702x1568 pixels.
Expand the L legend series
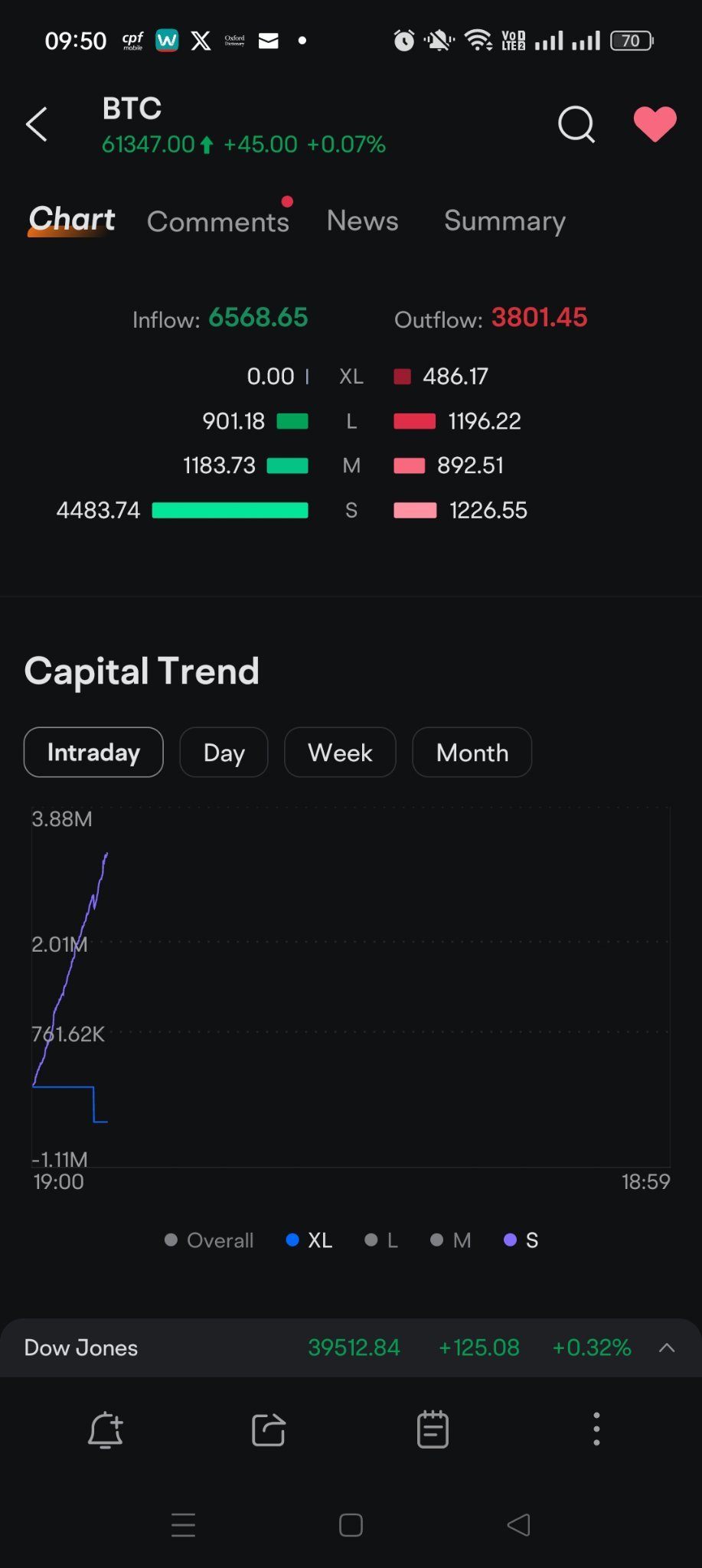(x=380, y=1240)
